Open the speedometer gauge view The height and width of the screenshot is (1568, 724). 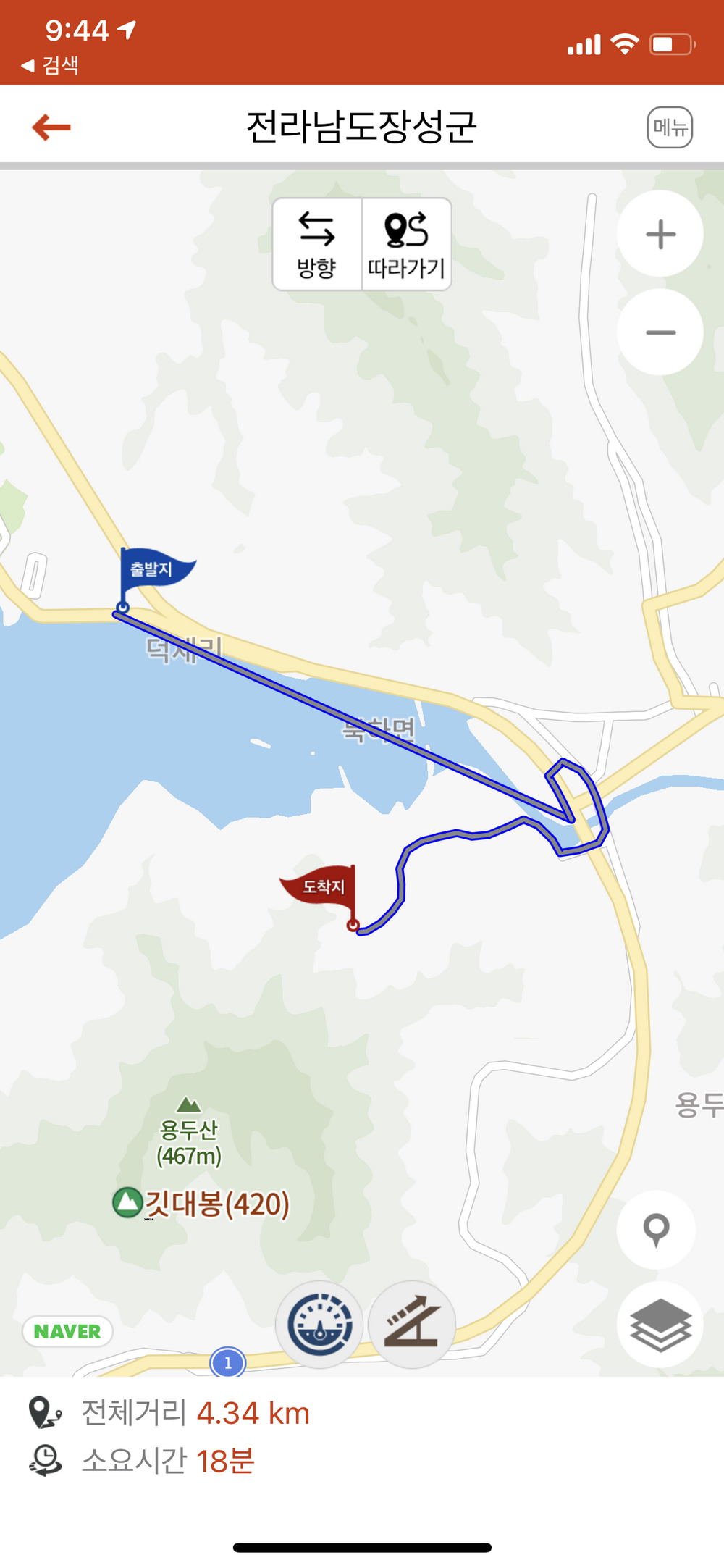pos(319,1325)
